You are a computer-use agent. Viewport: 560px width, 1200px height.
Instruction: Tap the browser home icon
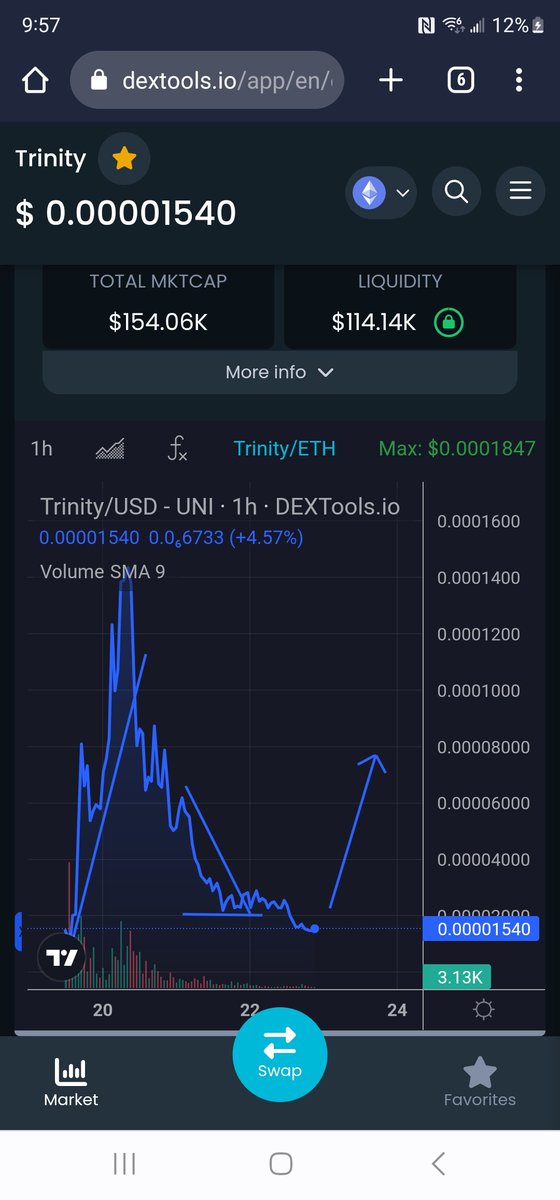35,81
